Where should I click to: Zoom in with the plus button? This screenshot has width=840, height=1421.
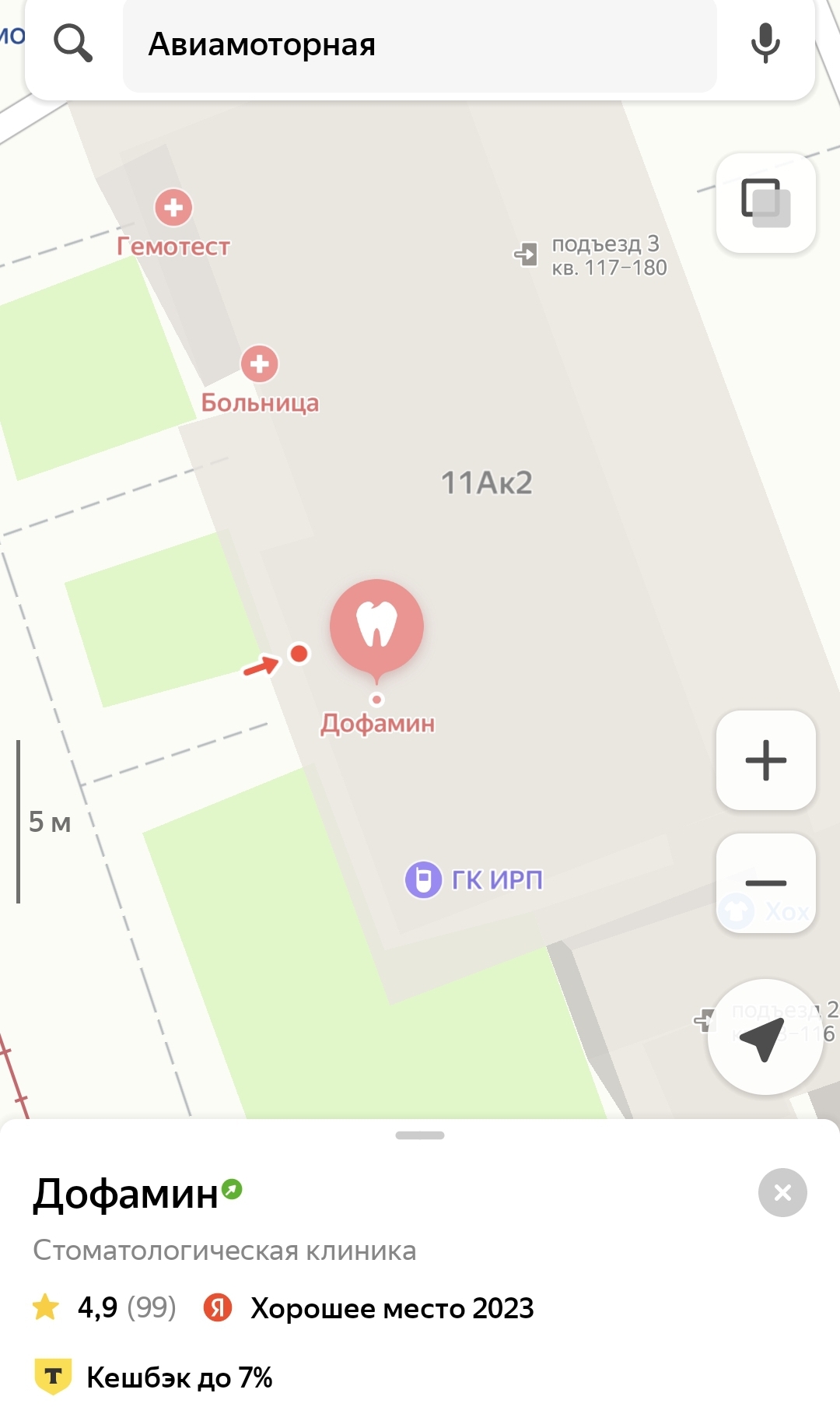tap(765, 760)
